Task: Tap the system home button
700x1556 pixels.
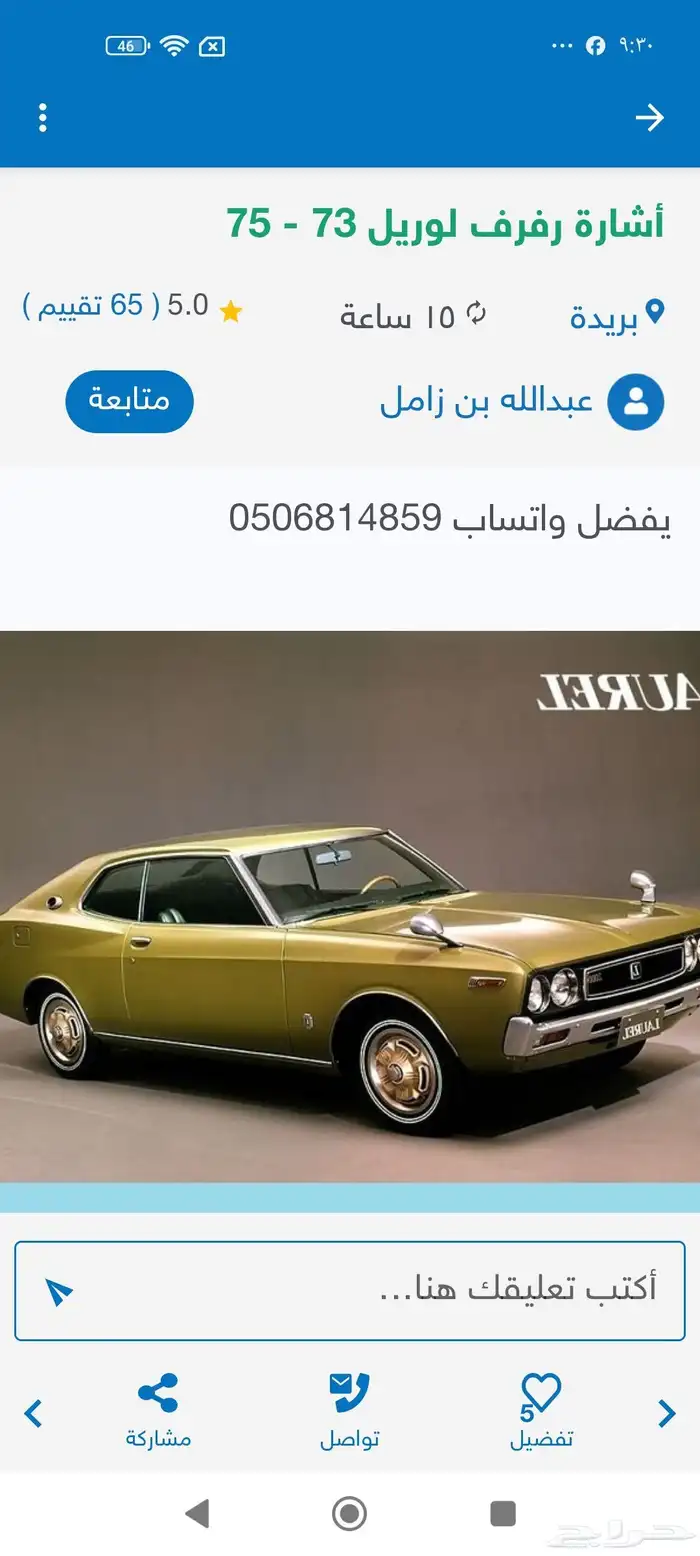Action: tap(349, 1513)
